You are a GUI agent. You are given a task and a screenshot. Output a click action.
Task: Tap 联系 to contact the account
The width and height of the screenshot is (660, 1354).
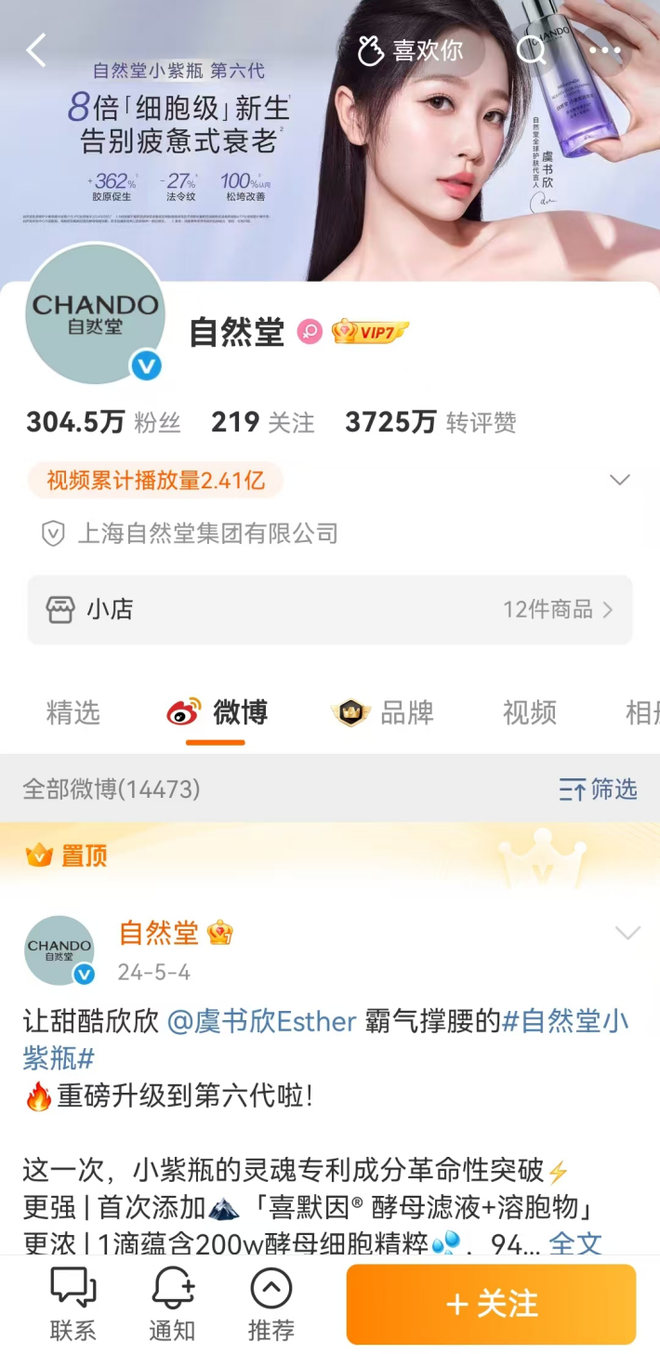pos(73,1303)
